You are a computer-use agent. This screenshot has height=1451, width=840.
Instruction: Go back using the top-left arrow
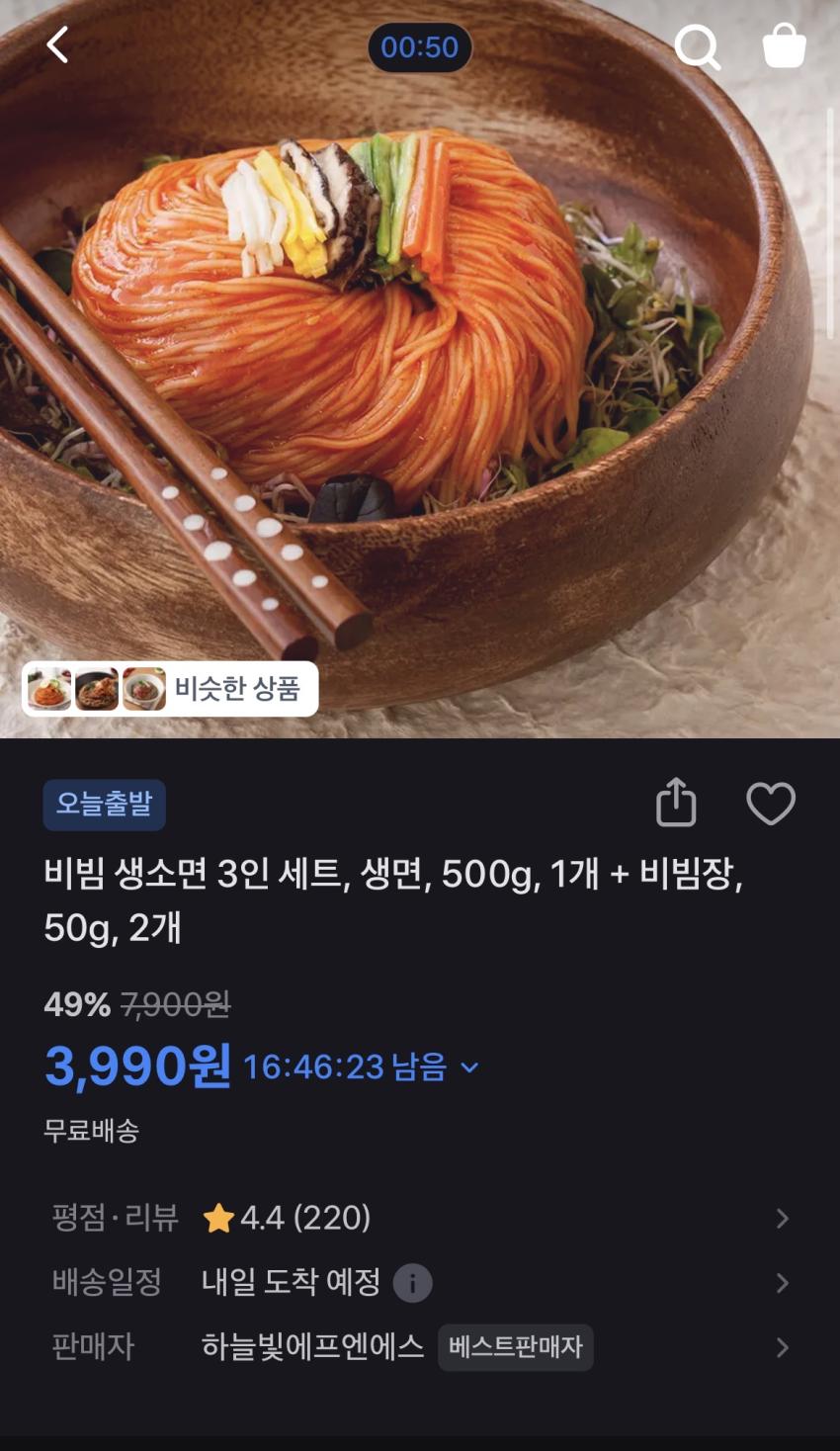pos(58,45)
